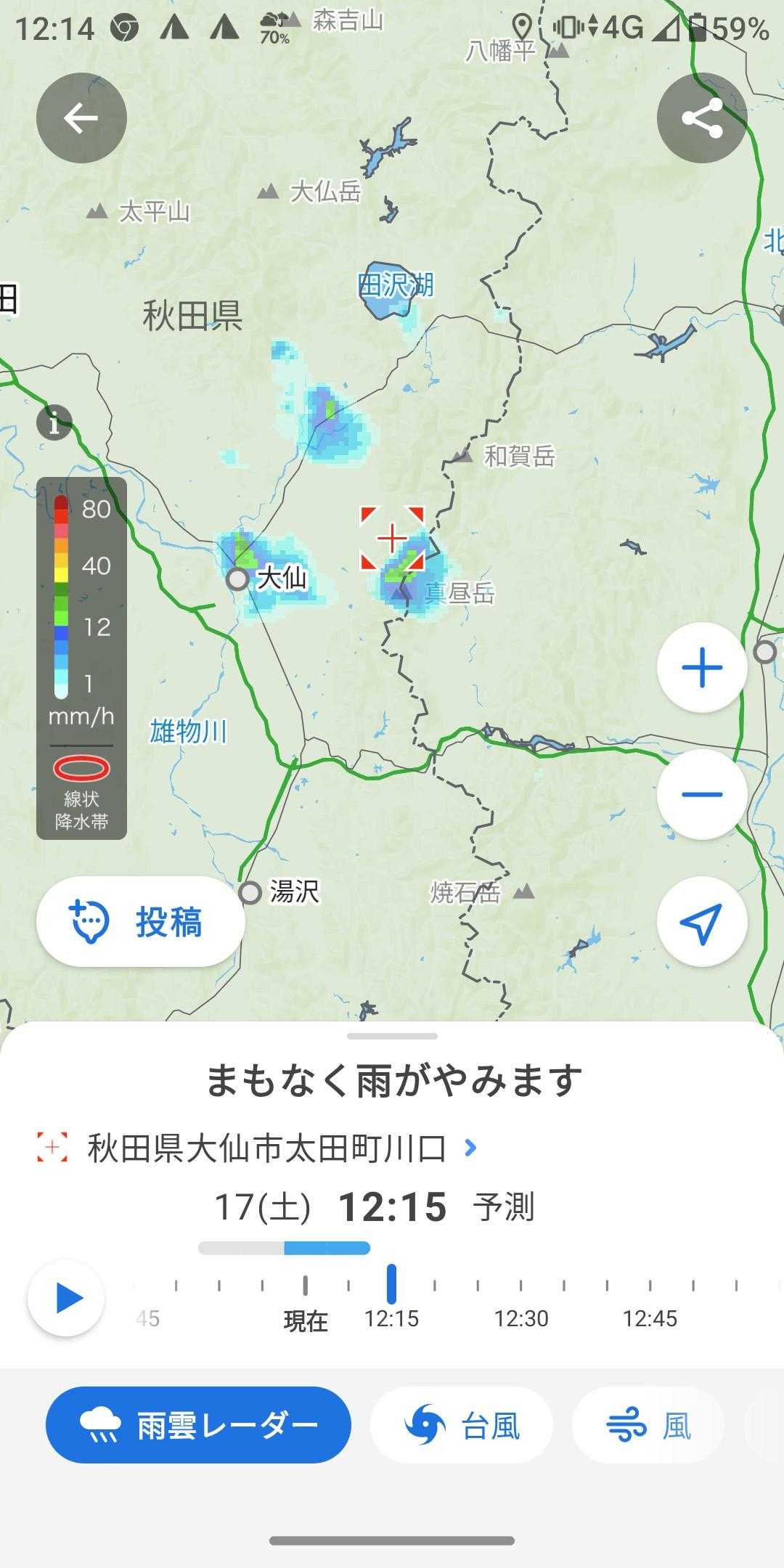This screenshot has width=784, height=1568.
Task: Zoom out of the map
Action: point(701,794)
